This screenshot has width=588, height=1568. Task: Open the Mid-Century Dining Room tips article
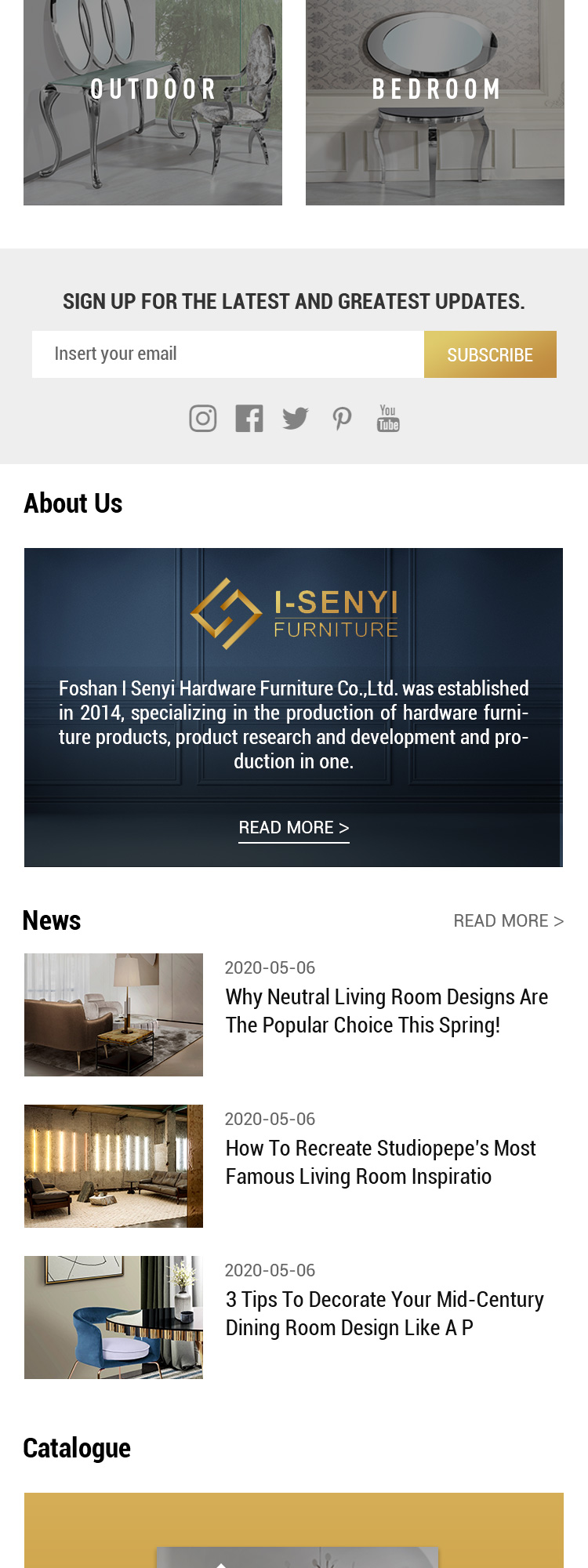(384, 1313)
